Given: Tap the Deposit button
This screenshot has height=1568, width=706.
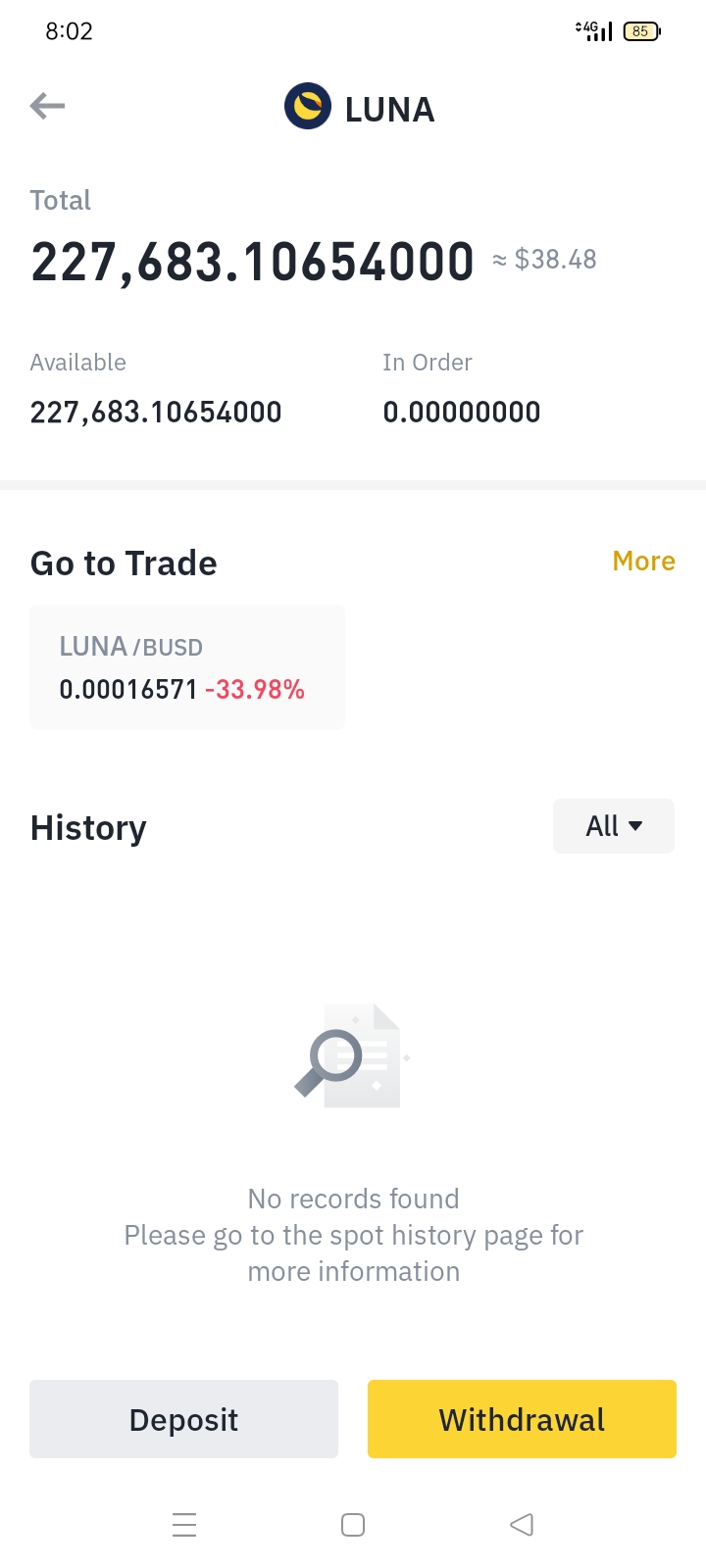Looking at the screenshot, I should (183, 1419).
